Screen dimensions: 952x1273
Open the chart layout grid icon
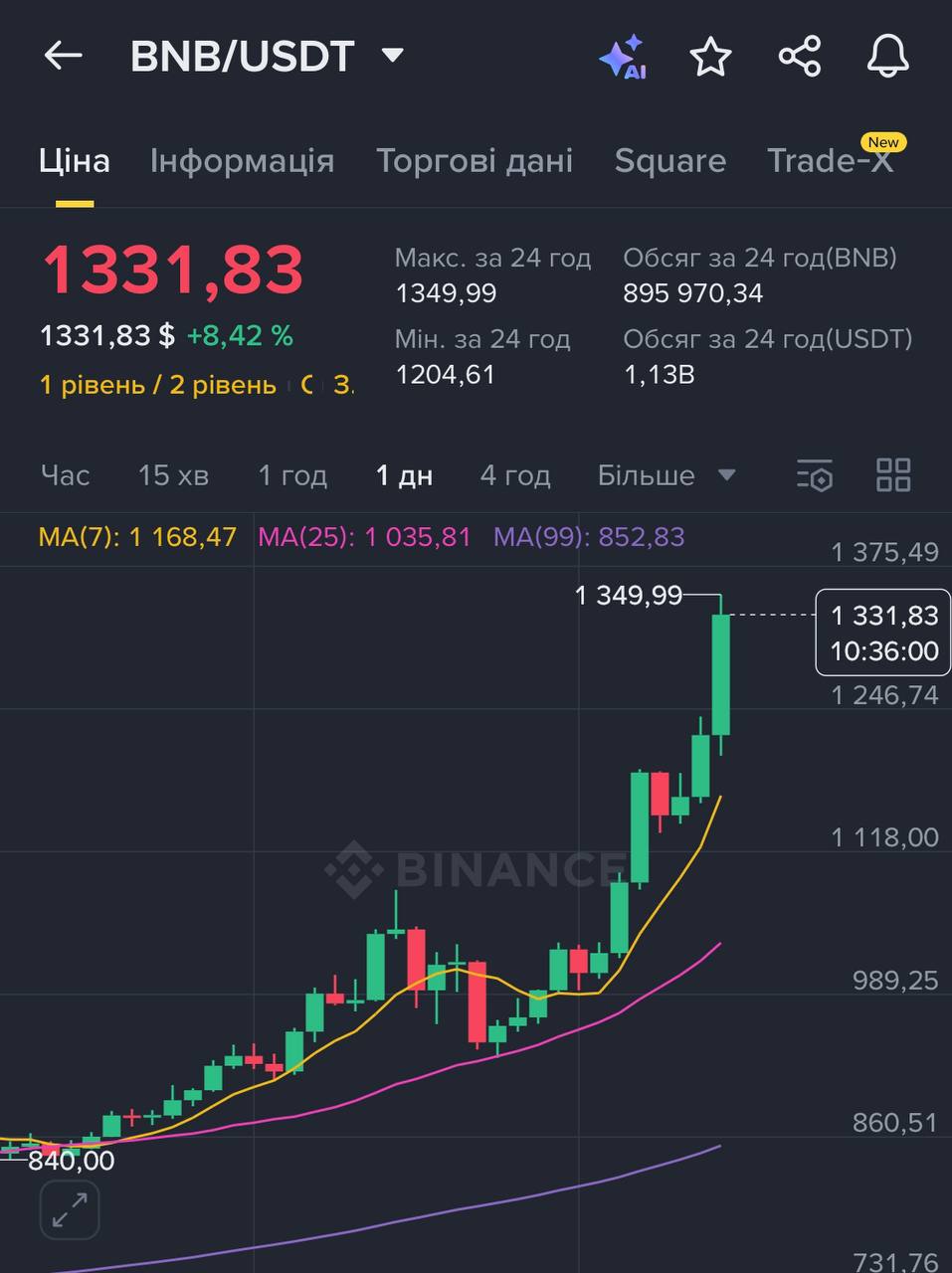893,475
